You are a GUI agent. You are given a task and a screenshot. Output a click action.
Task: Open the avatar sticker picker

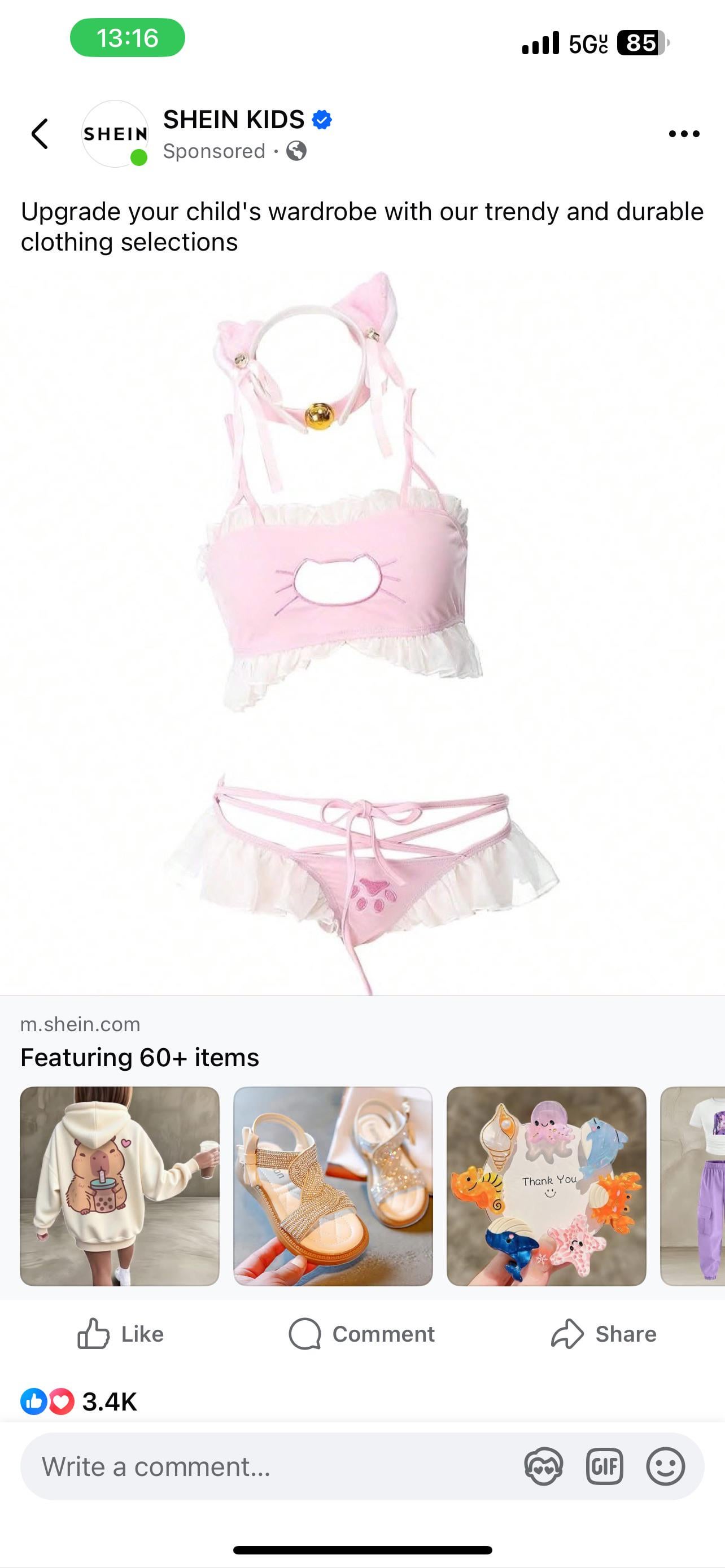[544, 1467]
